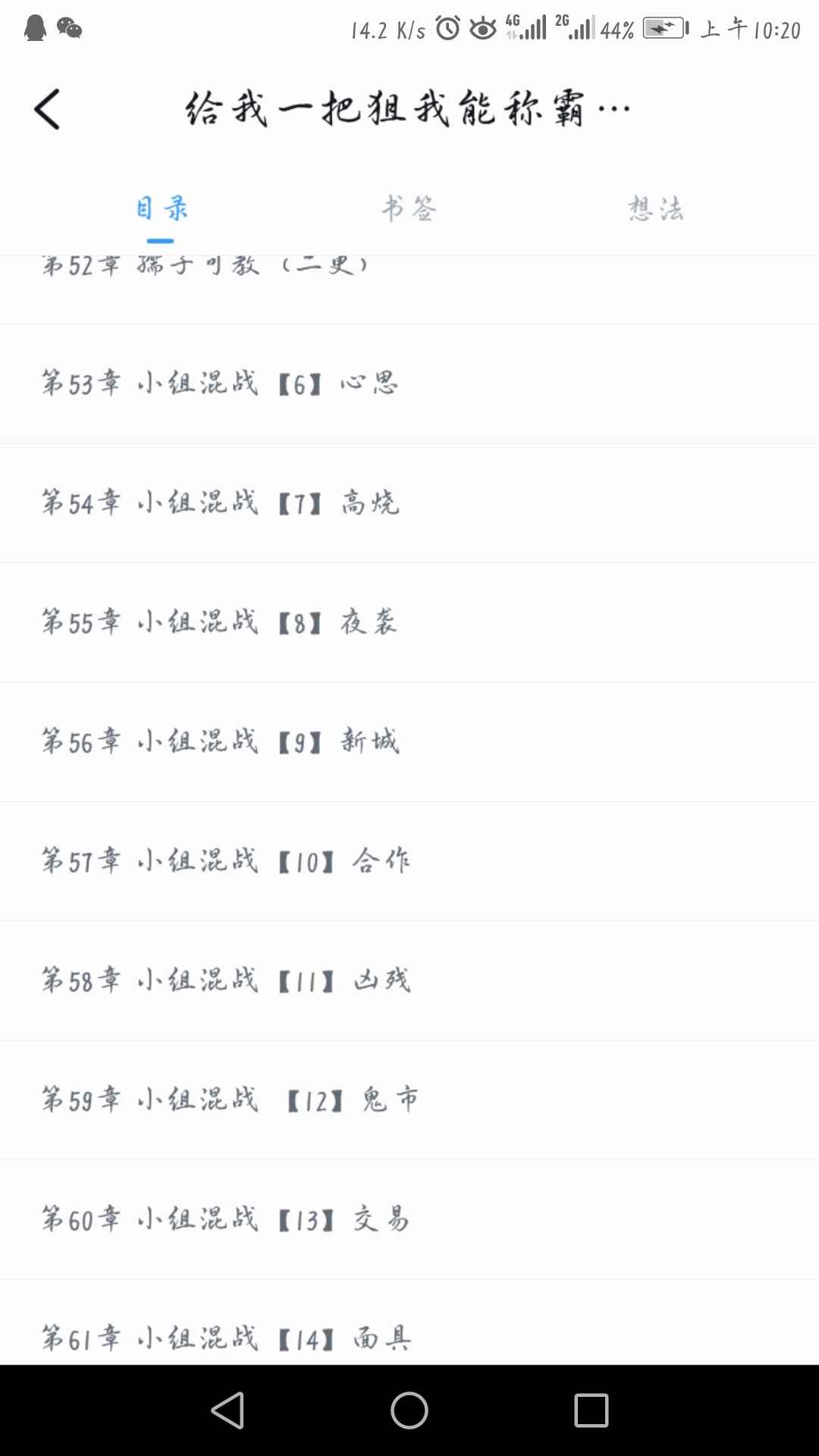Open chapter 56 新城
The height and width of the screenshot is (1456, 819).
pos(409,742)
